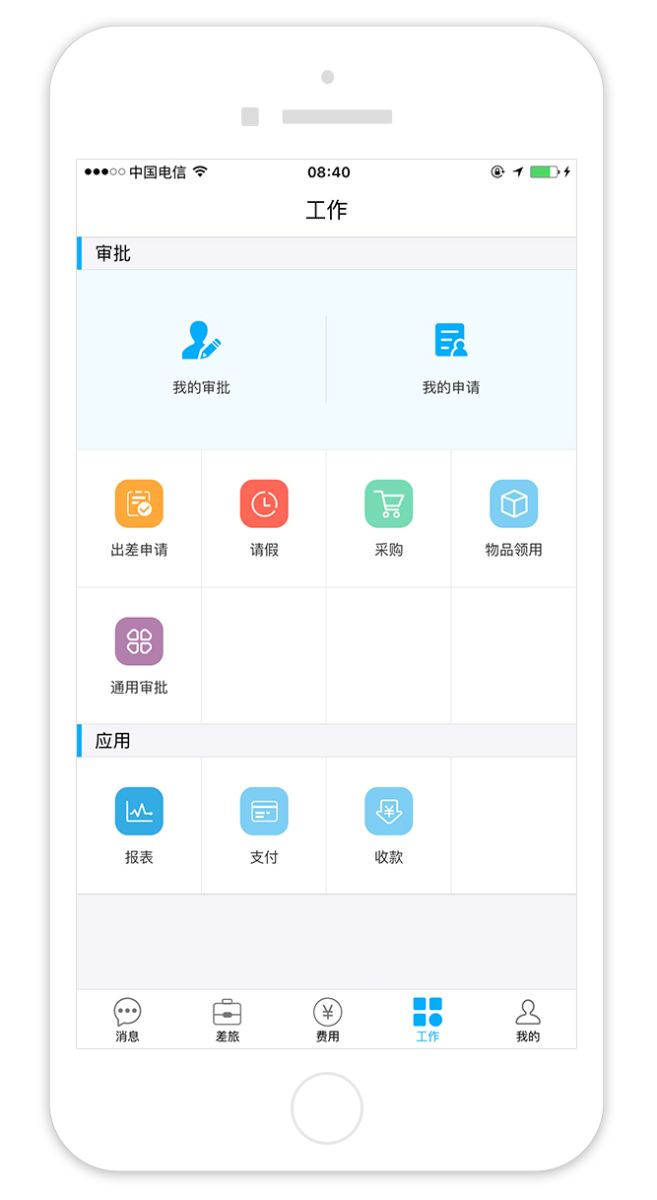Open the 采购 purchase approval
The image size is (657, 1200).
point(389,517)
